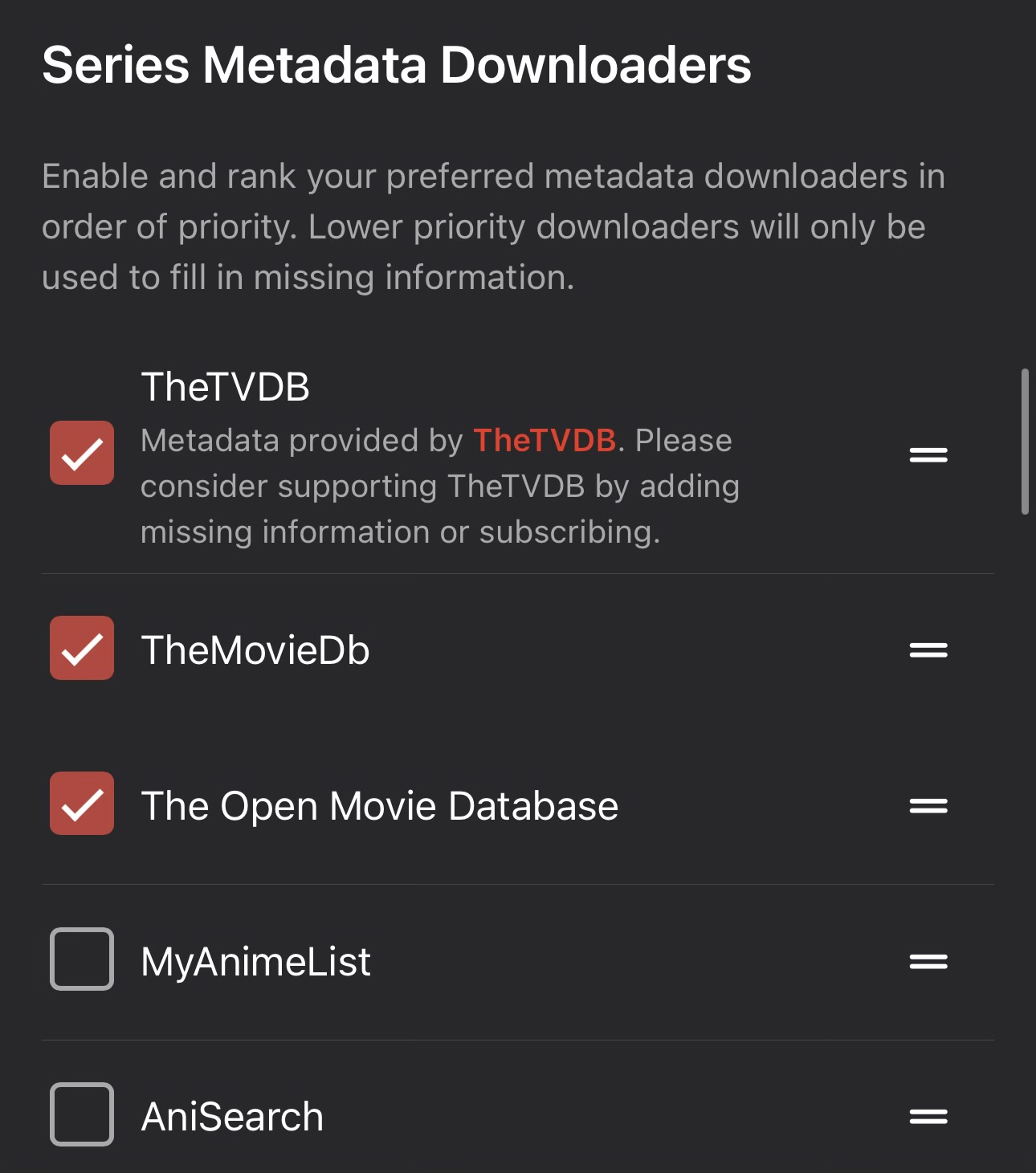
Task: Tap the reorder handle for AniSearch
Action: 928,1116
